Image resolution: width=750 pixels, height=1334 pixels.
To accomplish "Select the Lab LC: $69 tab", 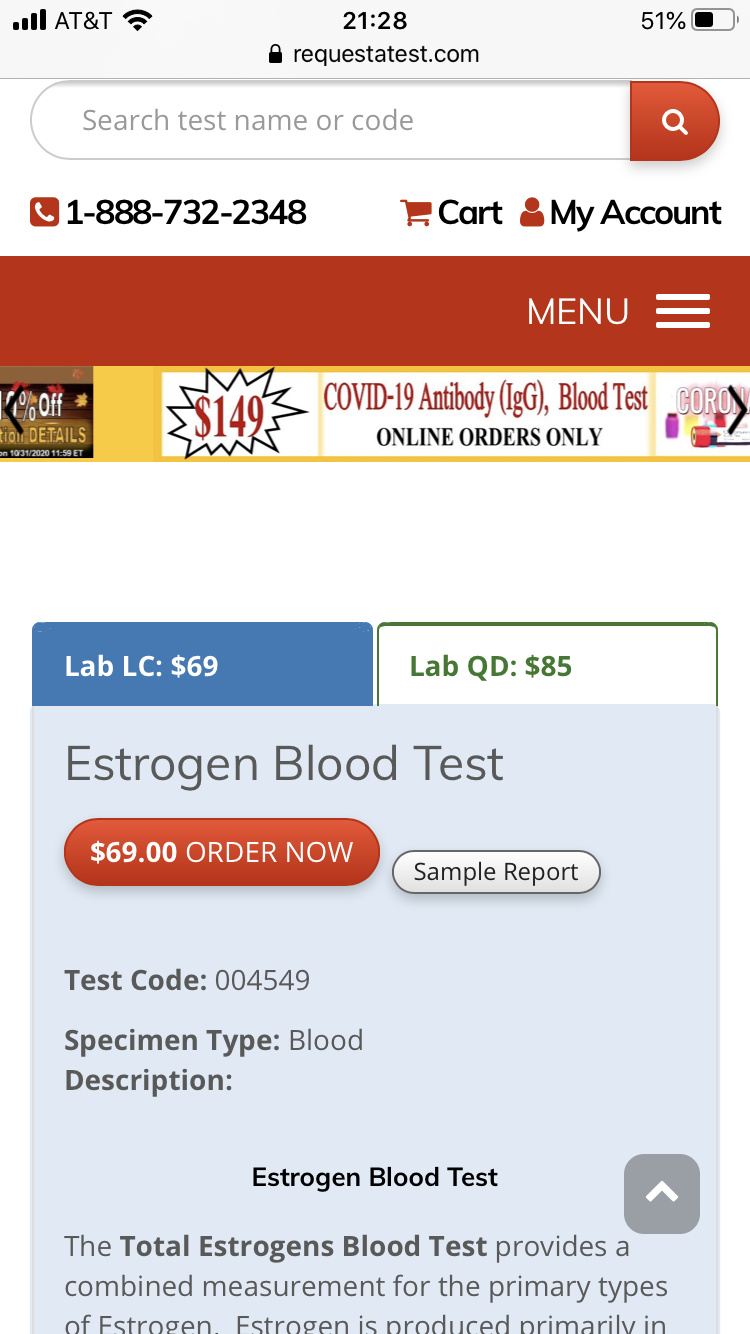I will [202, 666].
